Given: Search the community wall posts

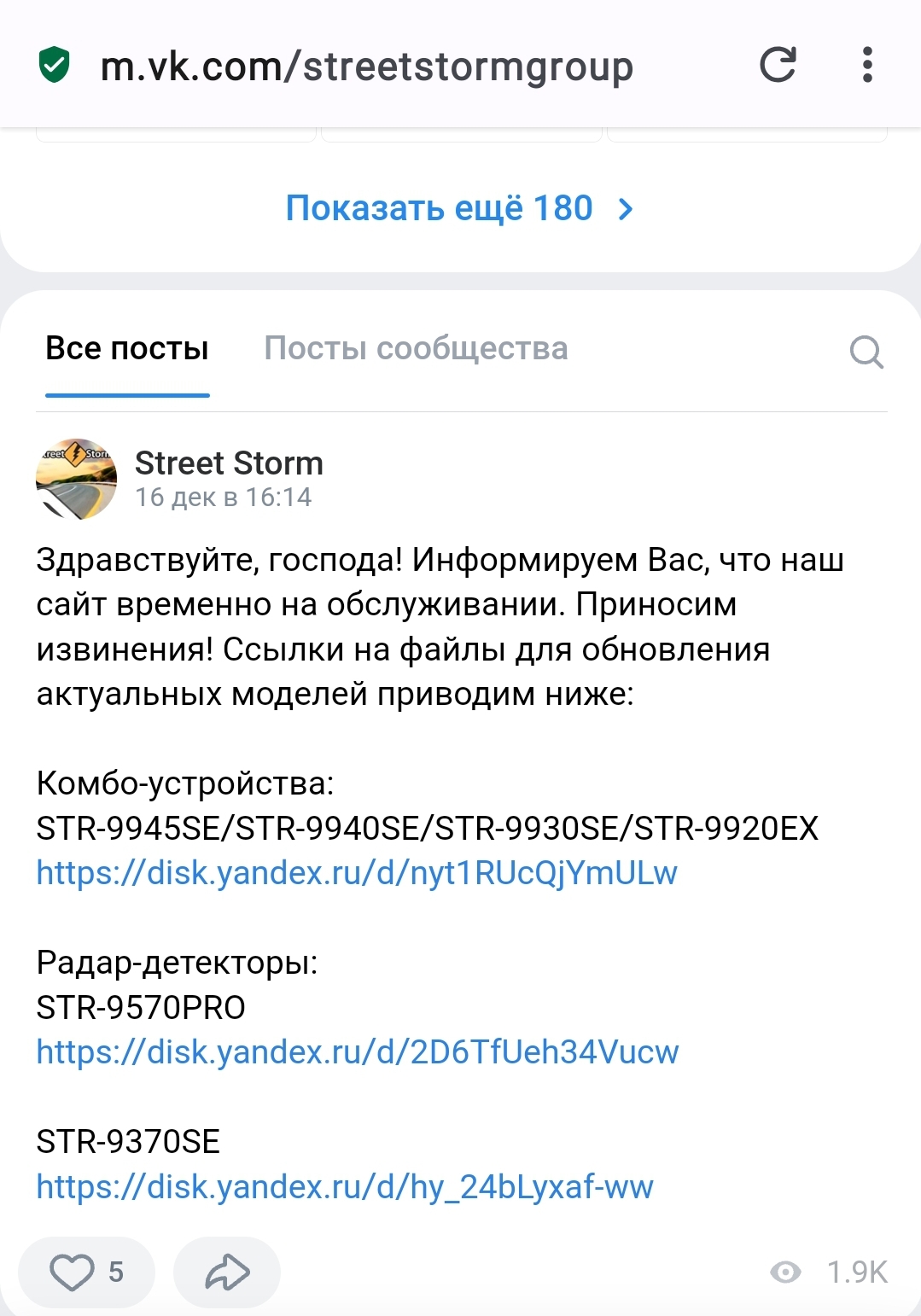Looking at the screenshot, I should [866, 351].
